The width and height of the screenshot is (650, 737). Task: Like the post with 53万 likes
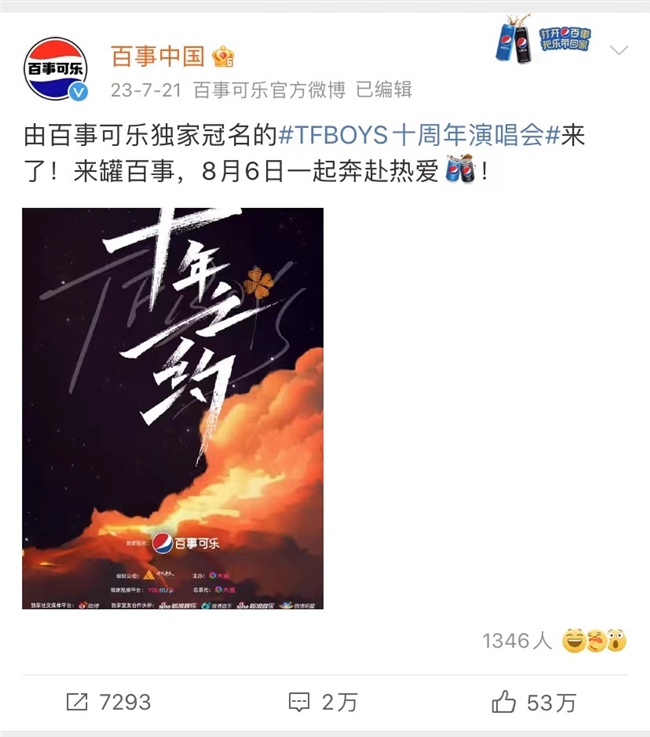click(534, 702)
